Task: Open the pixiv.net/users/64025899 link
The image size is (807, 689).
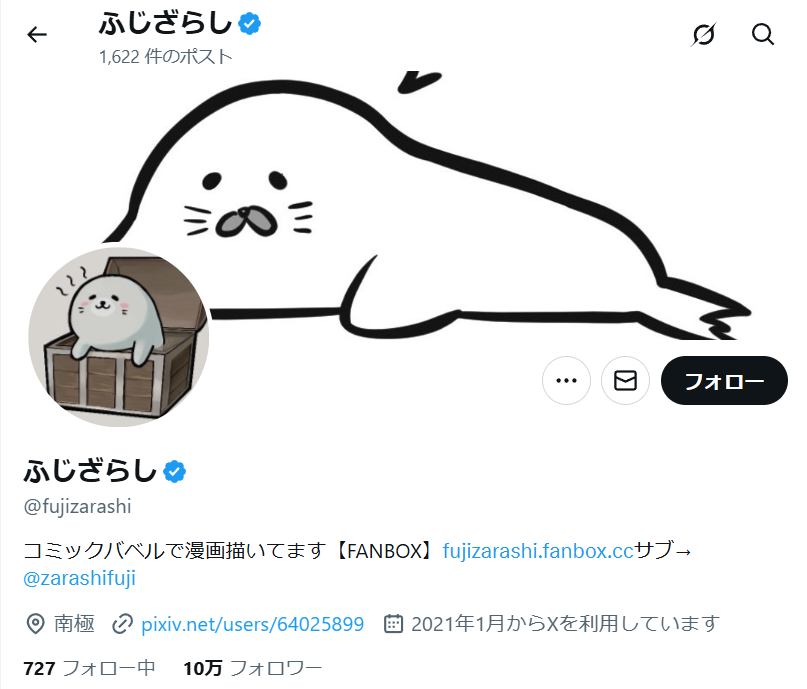Action: tap(252, 624)
